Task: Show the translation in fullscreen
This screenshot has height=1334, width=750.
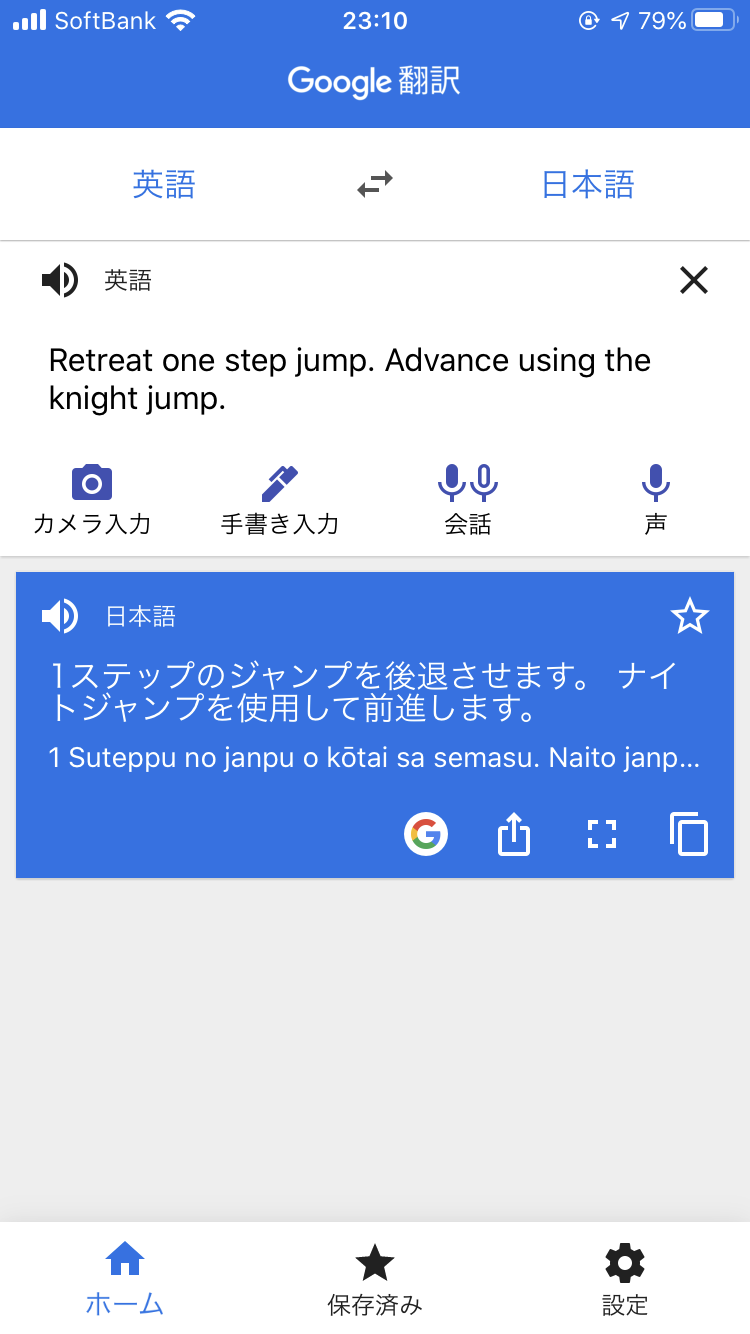Action: click(601, 834)
